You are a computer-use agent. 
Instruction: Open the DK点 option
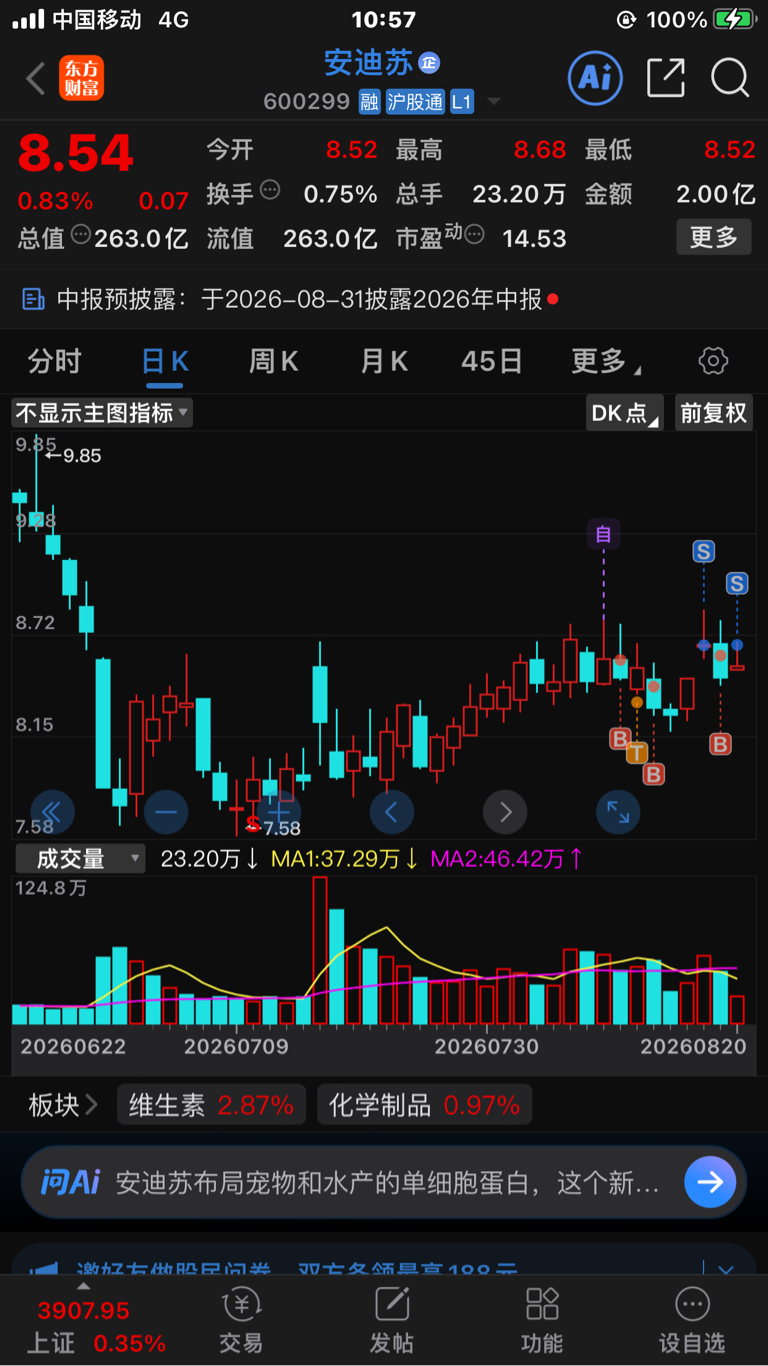click(625, 413)
